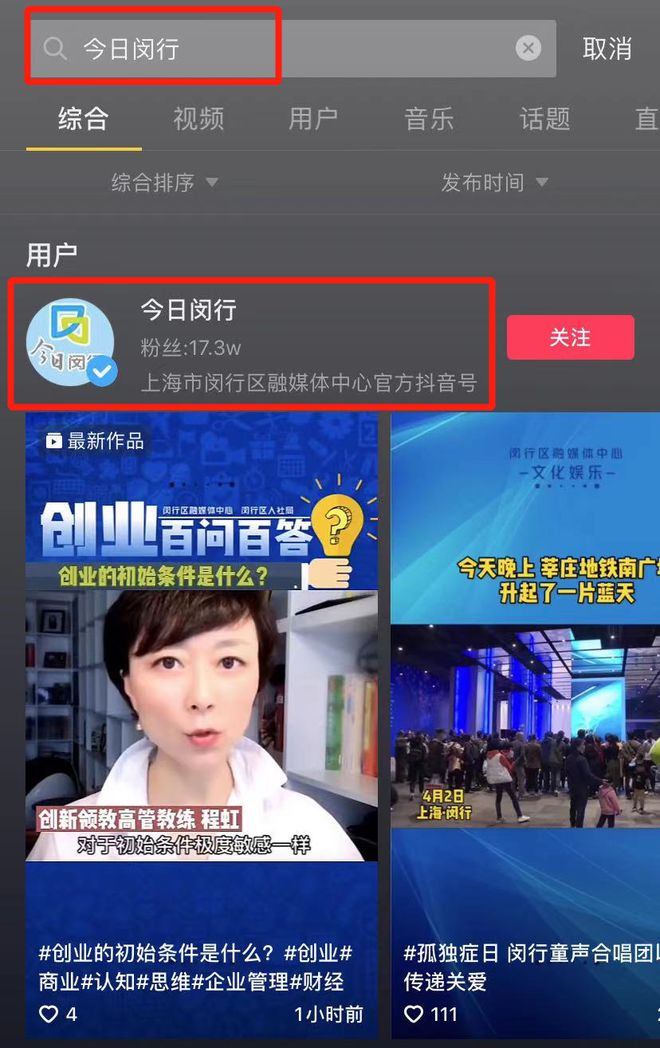Like the 创业的初始条件 video with 4 likes
The image size is (660, 1048).
coord(49,1014)
